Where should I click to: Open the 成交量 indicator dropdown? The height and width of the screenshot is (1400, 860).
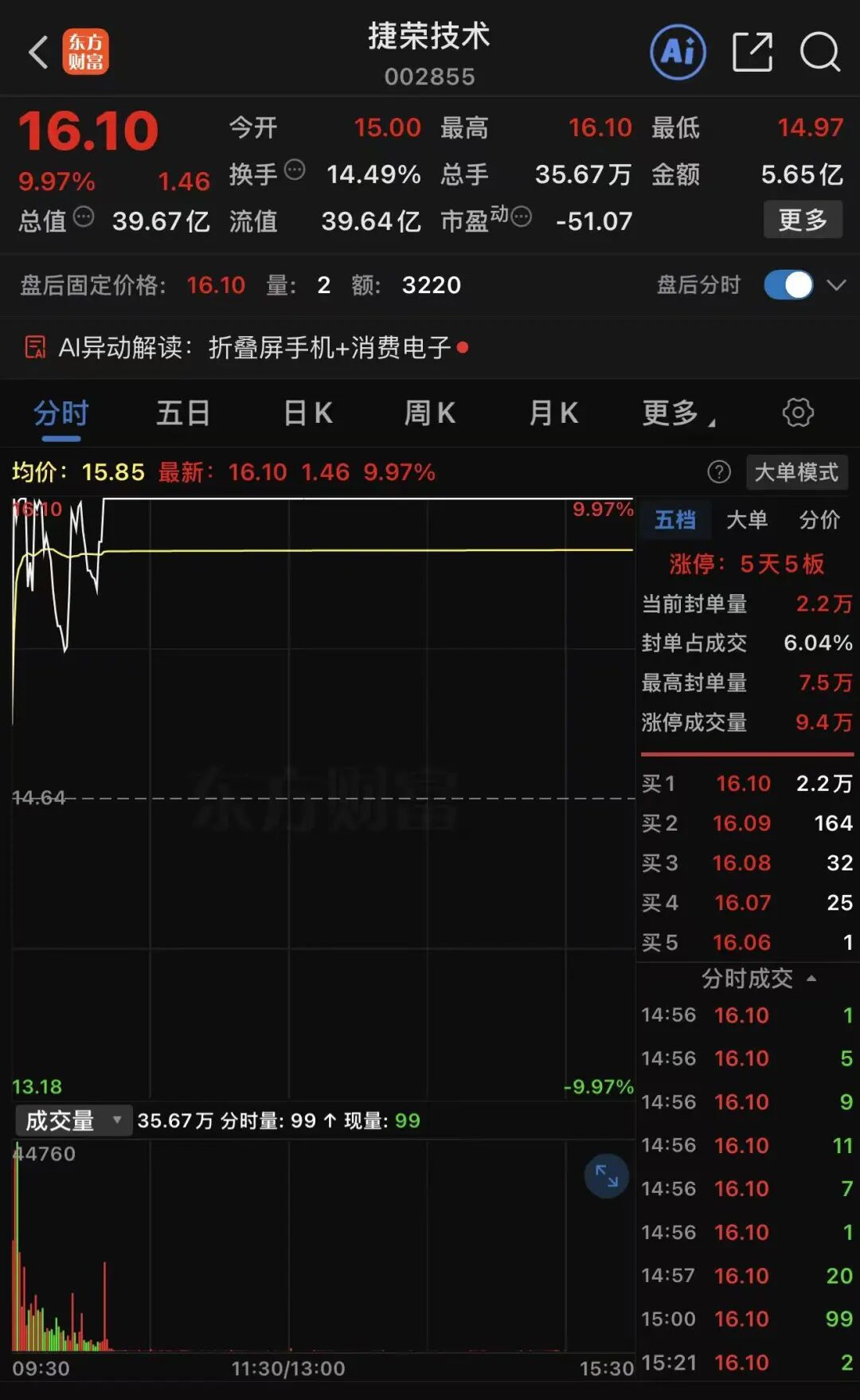pyautogui.click(x=73, y=1120)
